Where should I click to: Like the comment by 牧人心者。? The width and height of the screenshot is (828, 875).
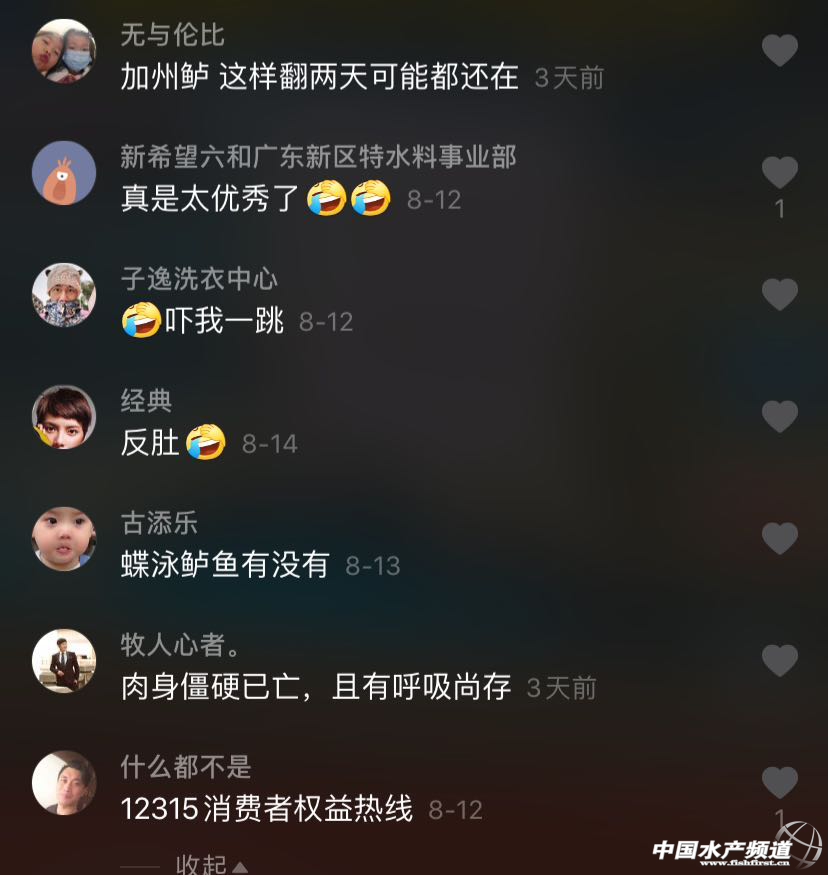click(779, 661)
